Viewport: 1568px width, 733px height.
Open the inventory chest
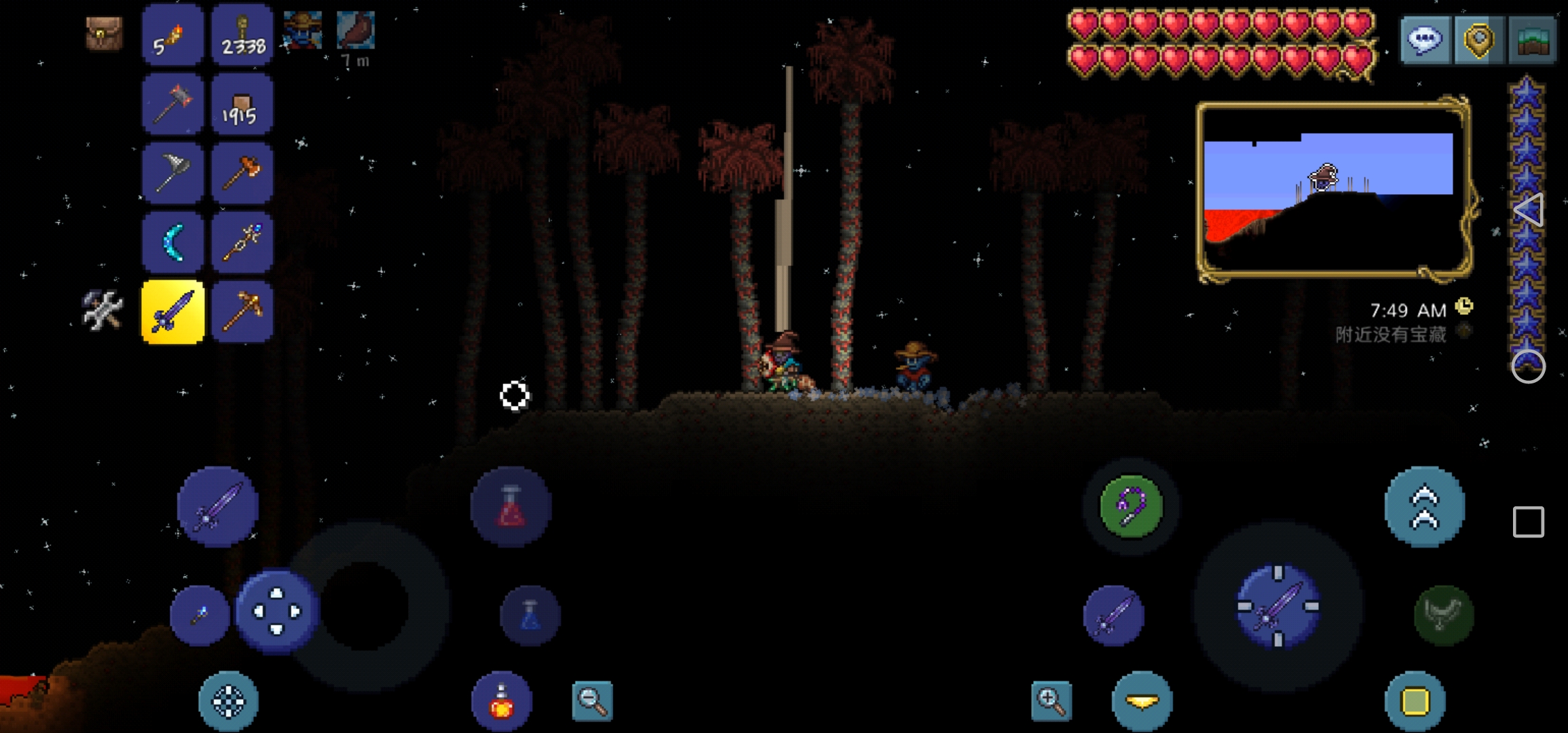[x=104, y=34]
